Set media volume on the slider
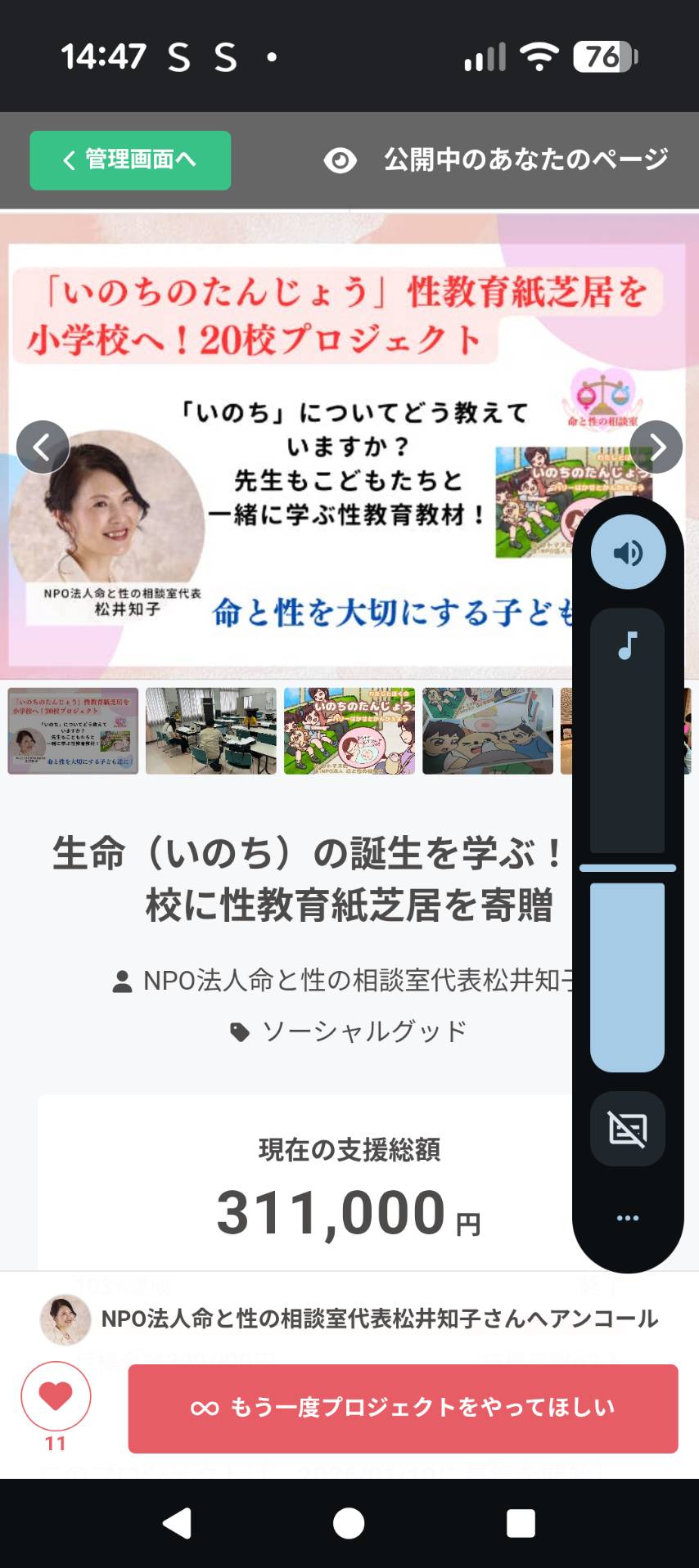The width and height of the screenshot is (699, 1568). click(x=628, y=868)
